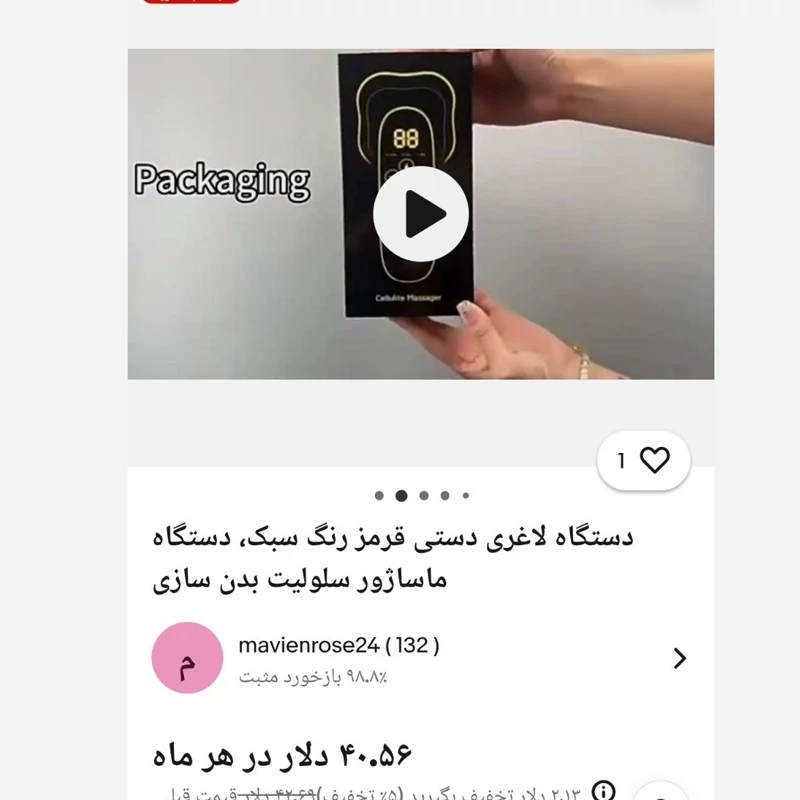Tap the discount info icon
800x800 pixels.
(x=603, y=791)
